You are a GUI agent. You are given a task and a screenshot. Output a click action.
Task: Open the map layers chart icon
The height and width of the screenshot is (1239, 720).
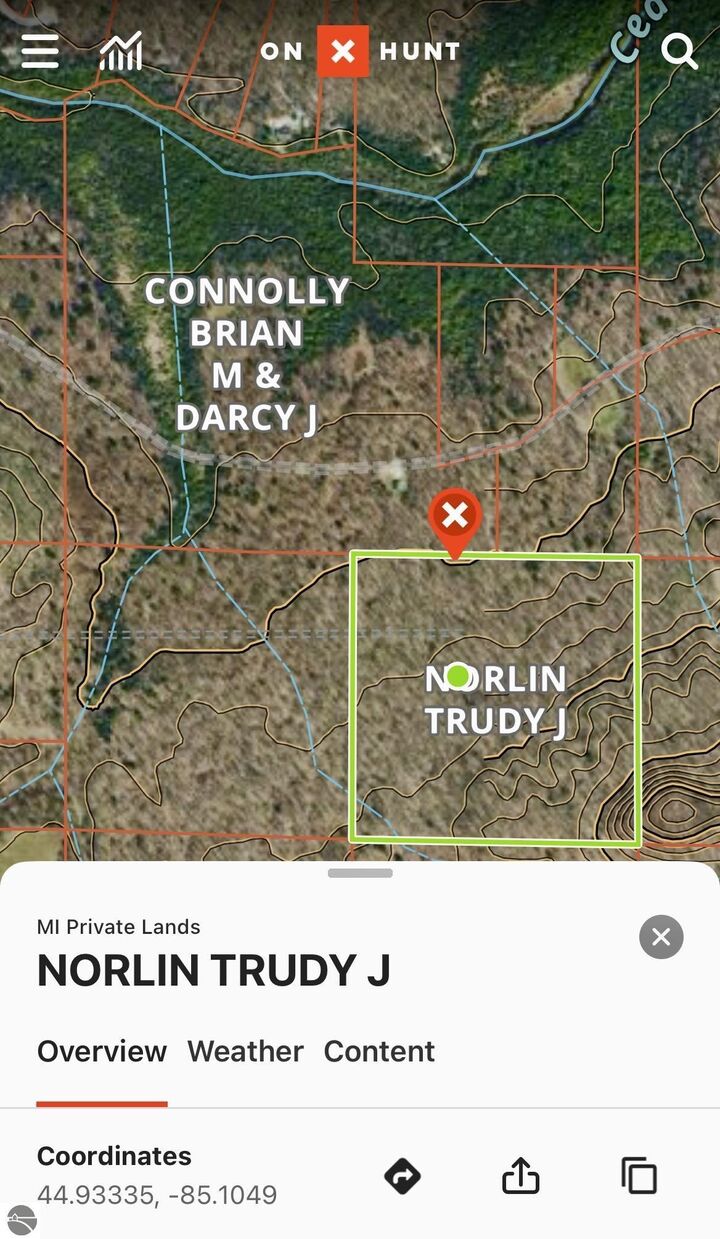click(x=120, y=51)
